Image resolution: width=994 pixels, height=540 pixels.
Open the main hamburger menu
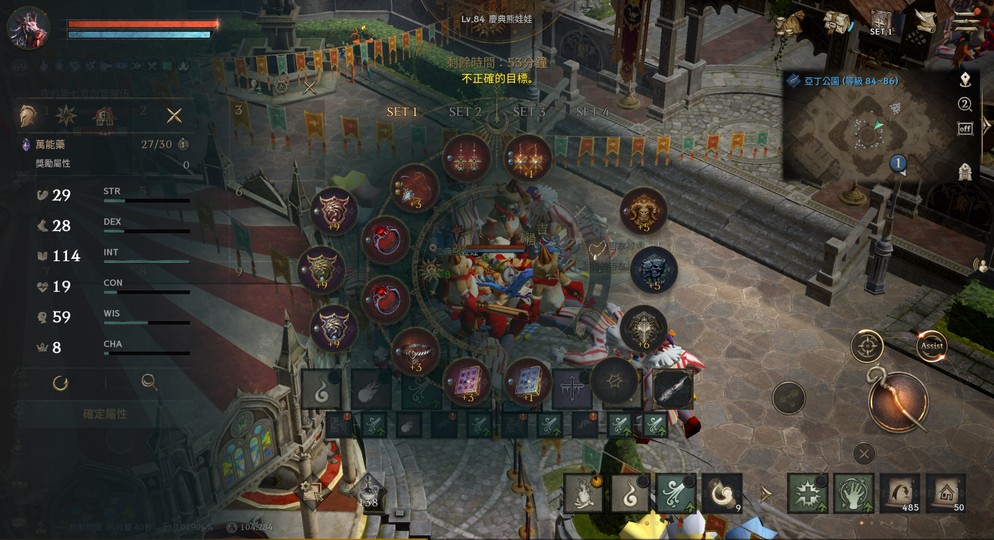(x=964, y=23)
